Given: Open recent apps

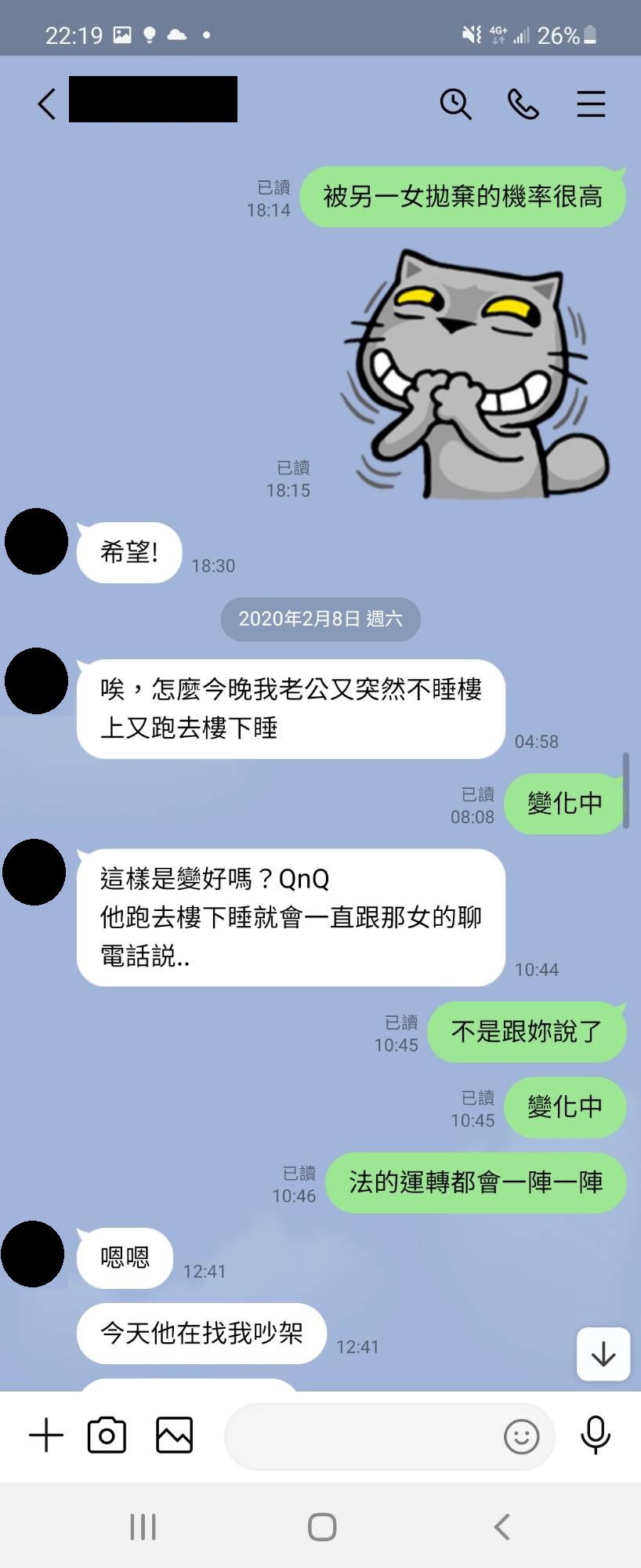Looking at the screenshot, I should [x=143, y=1526].
